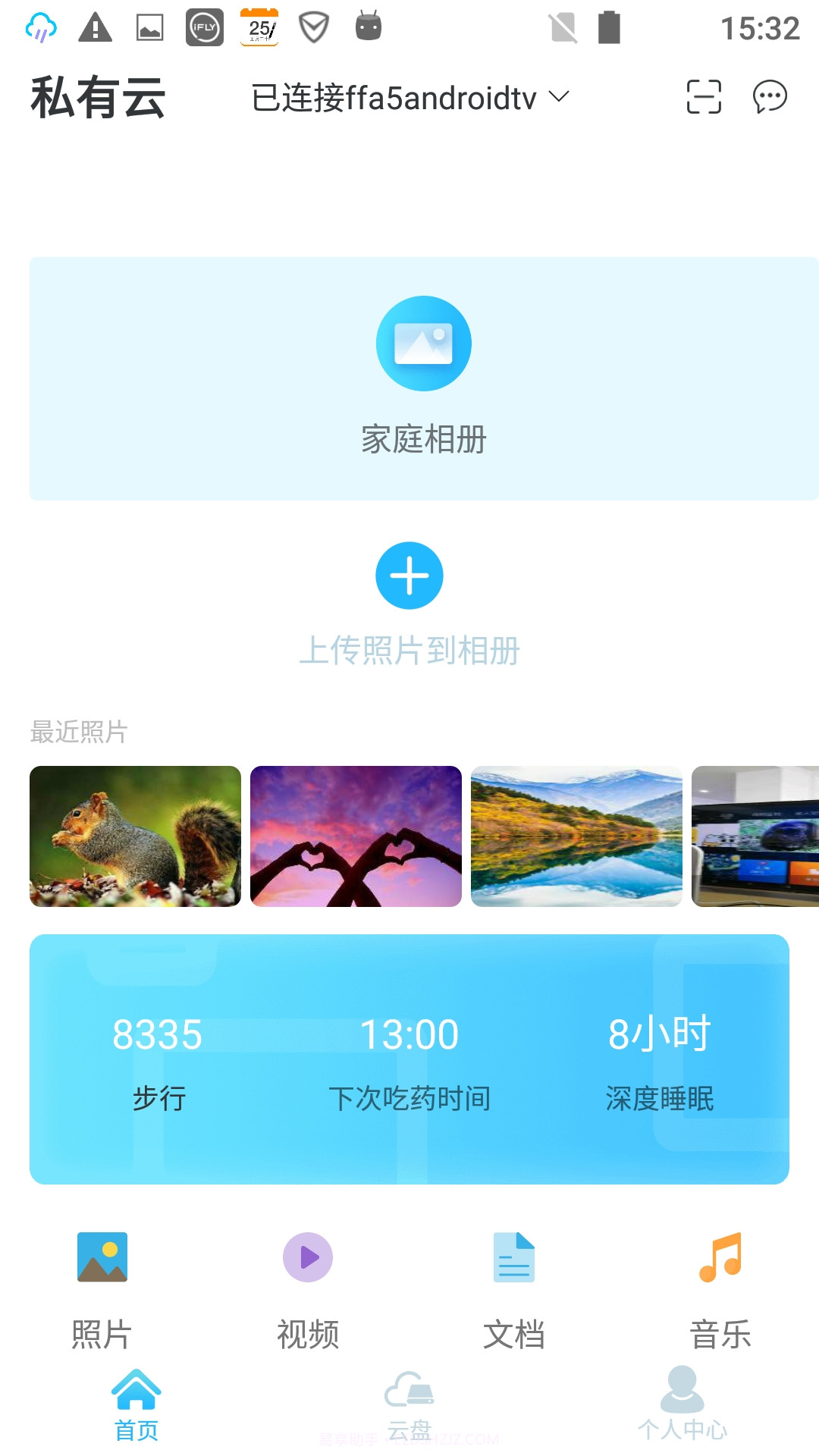This screenshot has height=1456, width=819.
Task: Open the 个人中心 profile icon
Action: coord(682,1394)
